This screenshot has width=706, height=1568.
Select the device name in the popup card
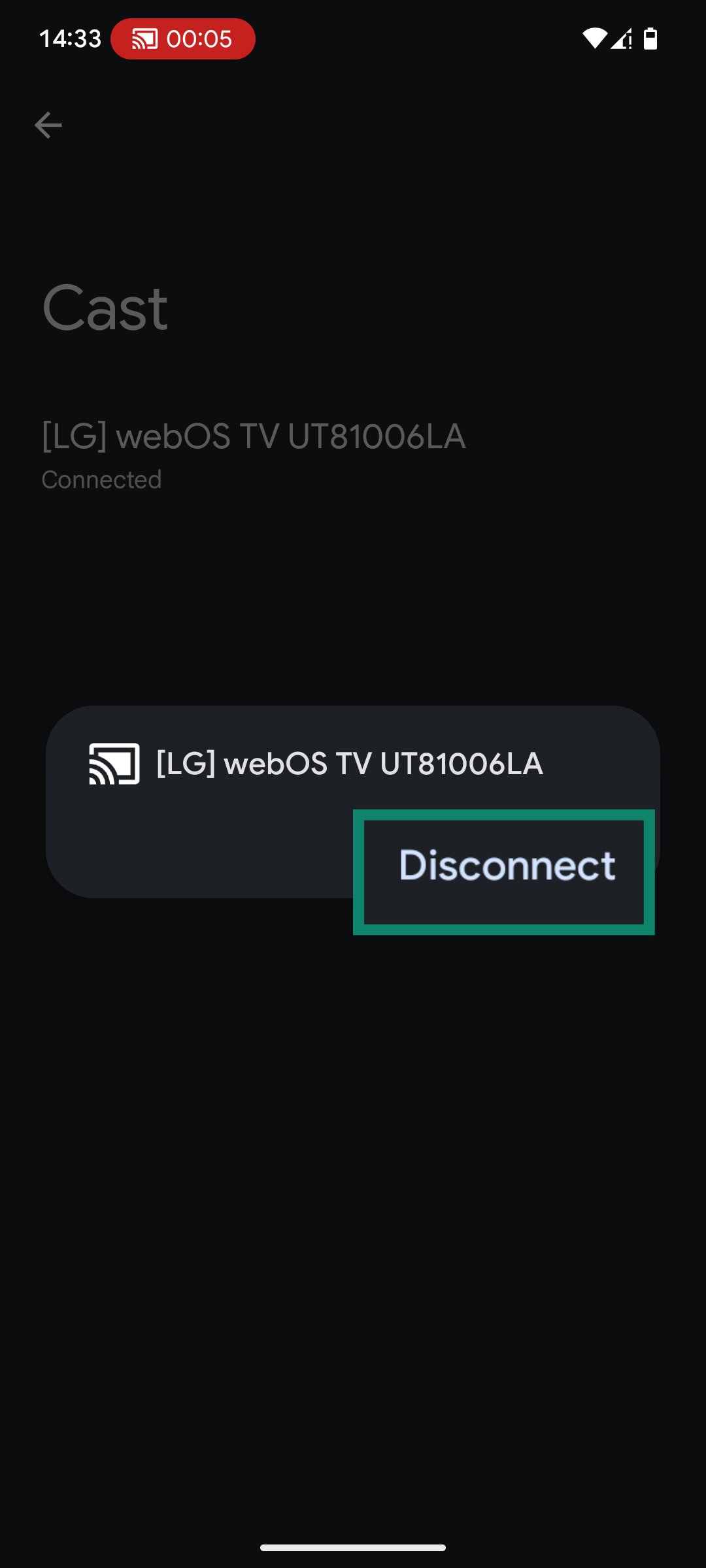tap(350, 764)
